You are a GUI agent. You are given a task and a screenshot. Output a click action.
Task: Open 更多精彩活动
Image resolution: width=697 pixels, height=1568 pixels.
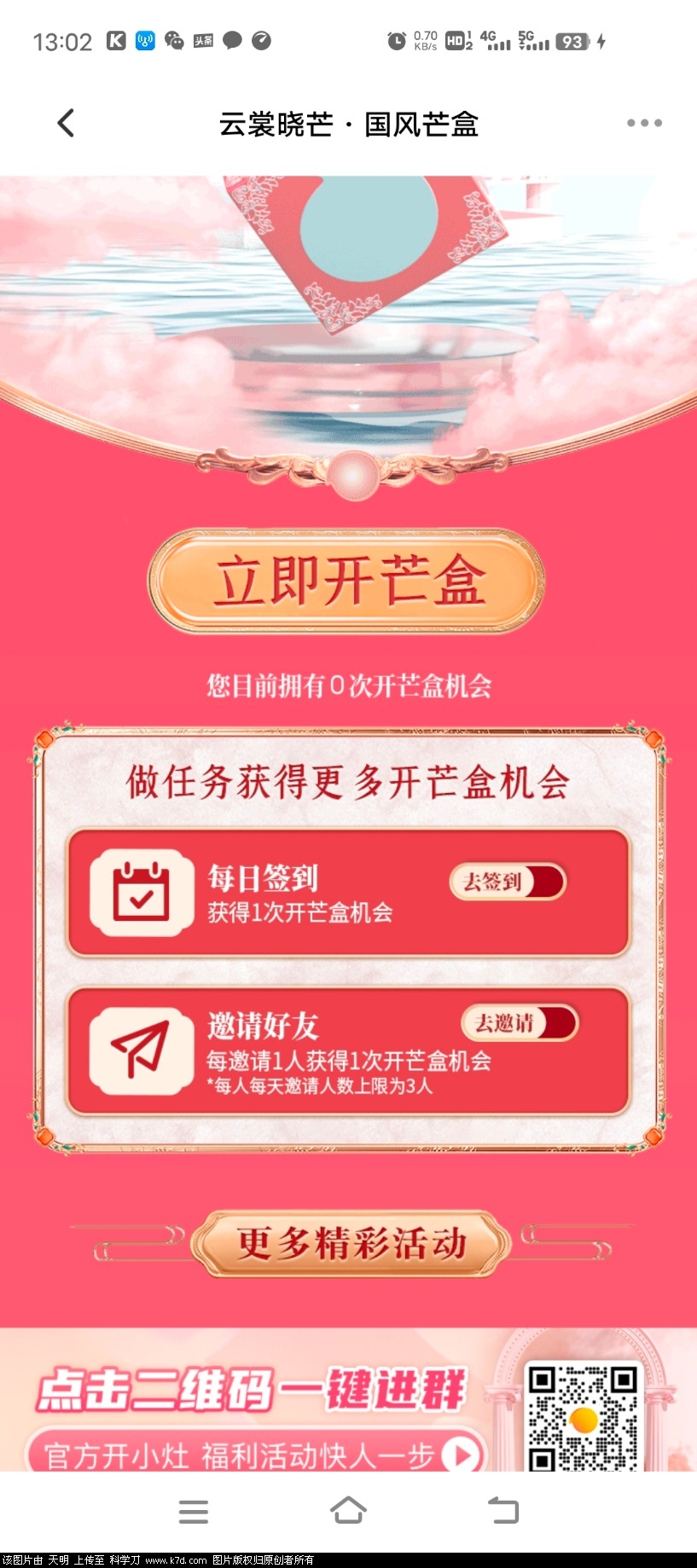tap(351, 1244)
